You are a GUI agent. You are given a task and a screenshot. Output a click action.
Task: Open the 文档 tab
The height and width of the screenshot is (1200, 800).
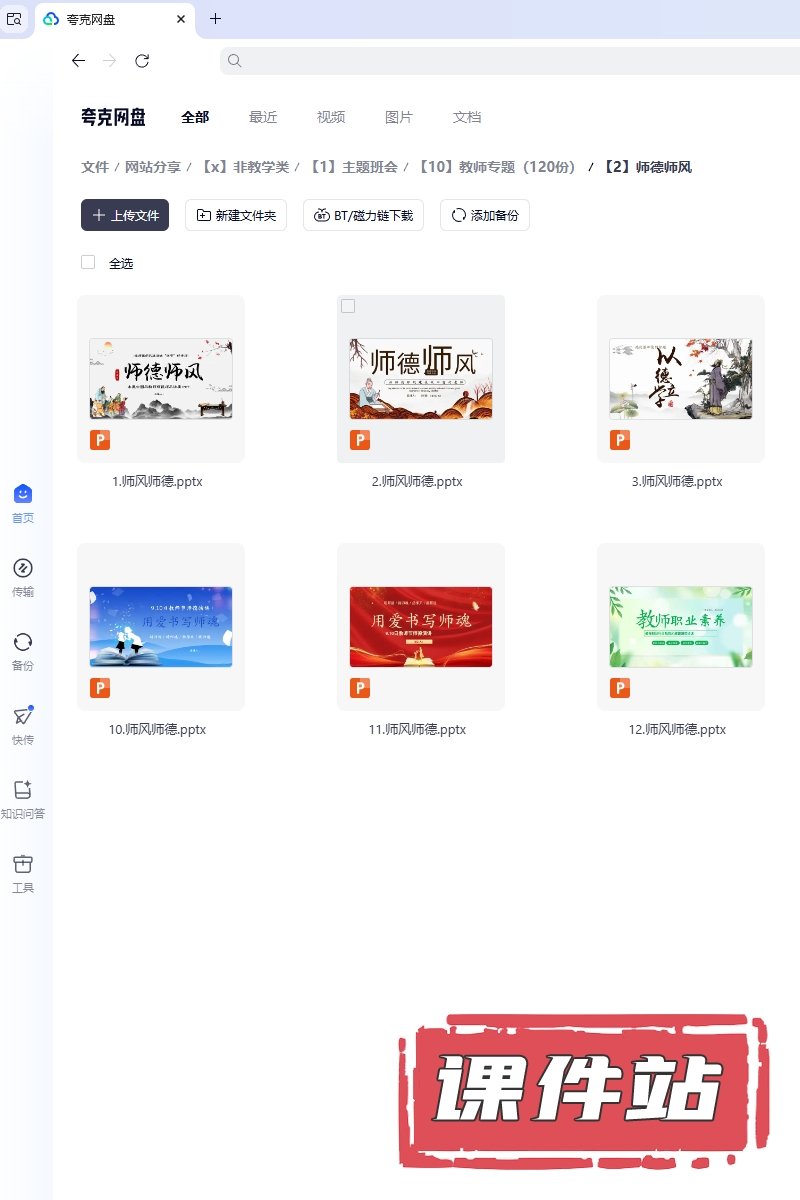(467, 117)
